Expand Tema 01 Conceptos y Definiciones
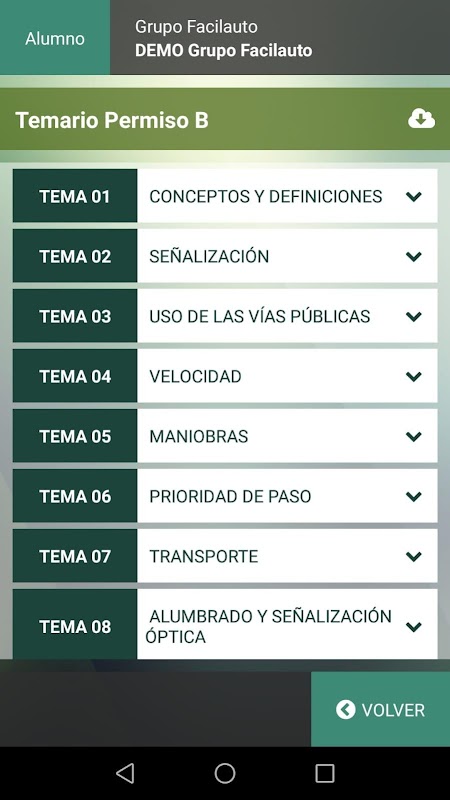The width and height of the screenshot is (450, 800). pos(225,196)
